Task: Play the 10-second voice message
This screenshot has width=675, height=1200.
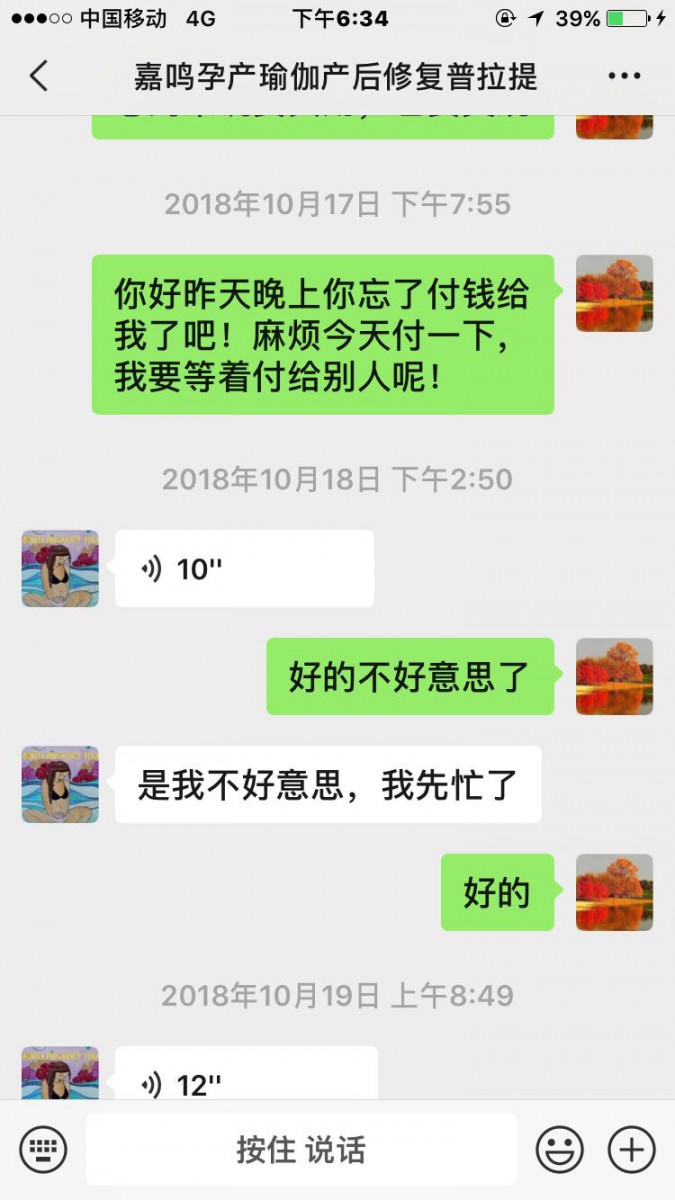Action: pos(244,569)
